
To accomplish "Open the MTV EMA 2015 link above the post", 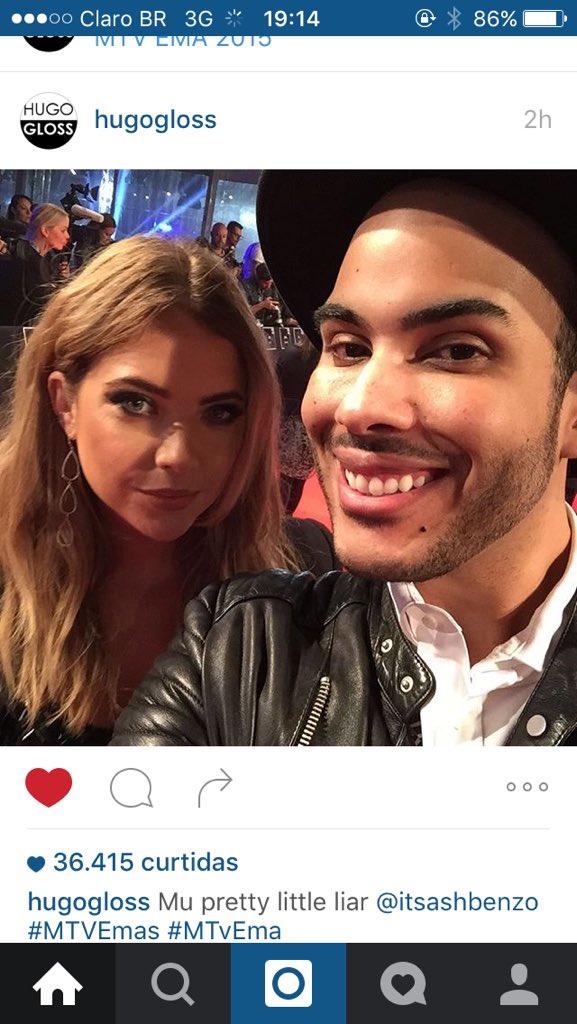I will click(x=183, y=42).
